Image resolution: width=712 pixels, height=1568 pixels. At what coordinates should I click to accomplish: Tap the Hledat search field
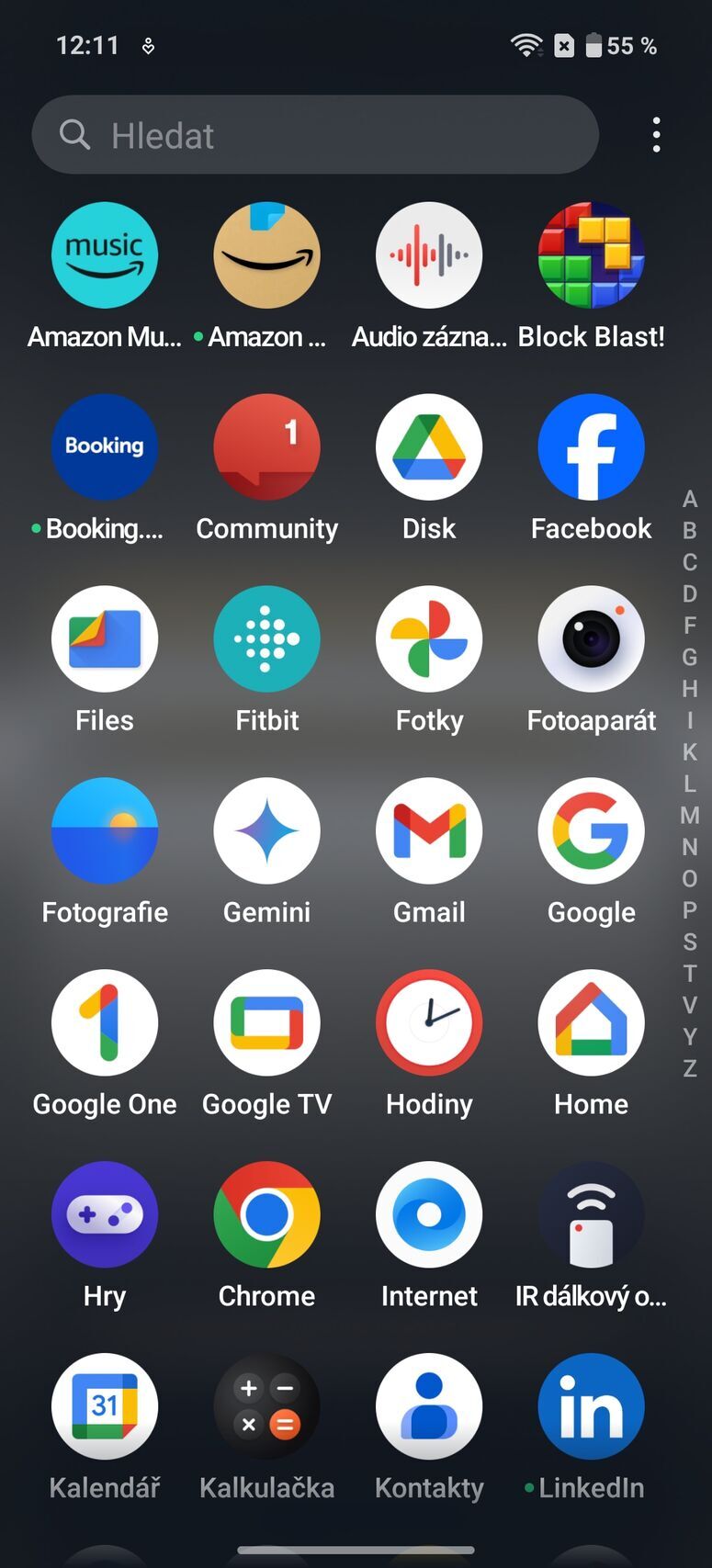click(x=315, y=134)
